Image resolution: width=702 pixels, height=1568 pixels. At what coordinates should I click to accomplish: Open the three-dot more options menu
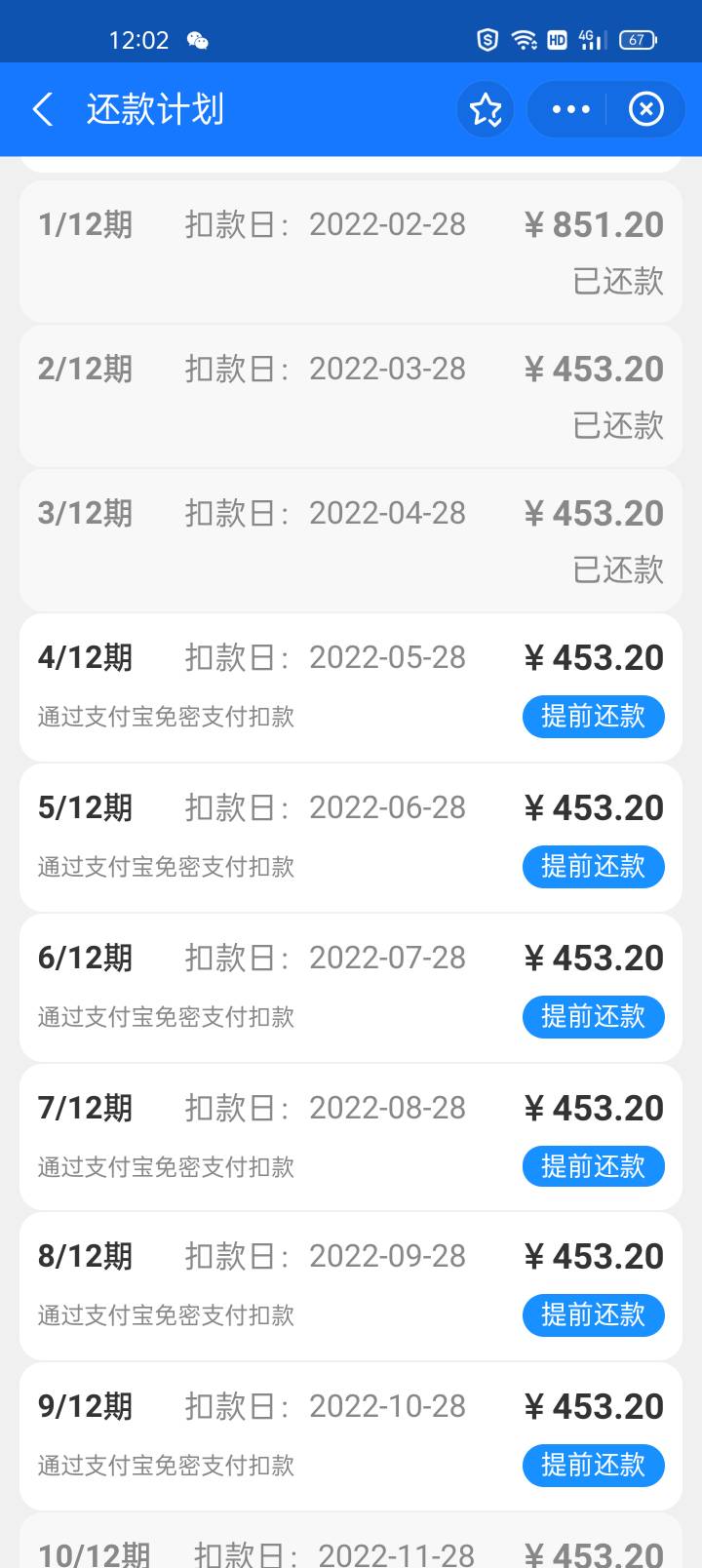coord(570,109)
